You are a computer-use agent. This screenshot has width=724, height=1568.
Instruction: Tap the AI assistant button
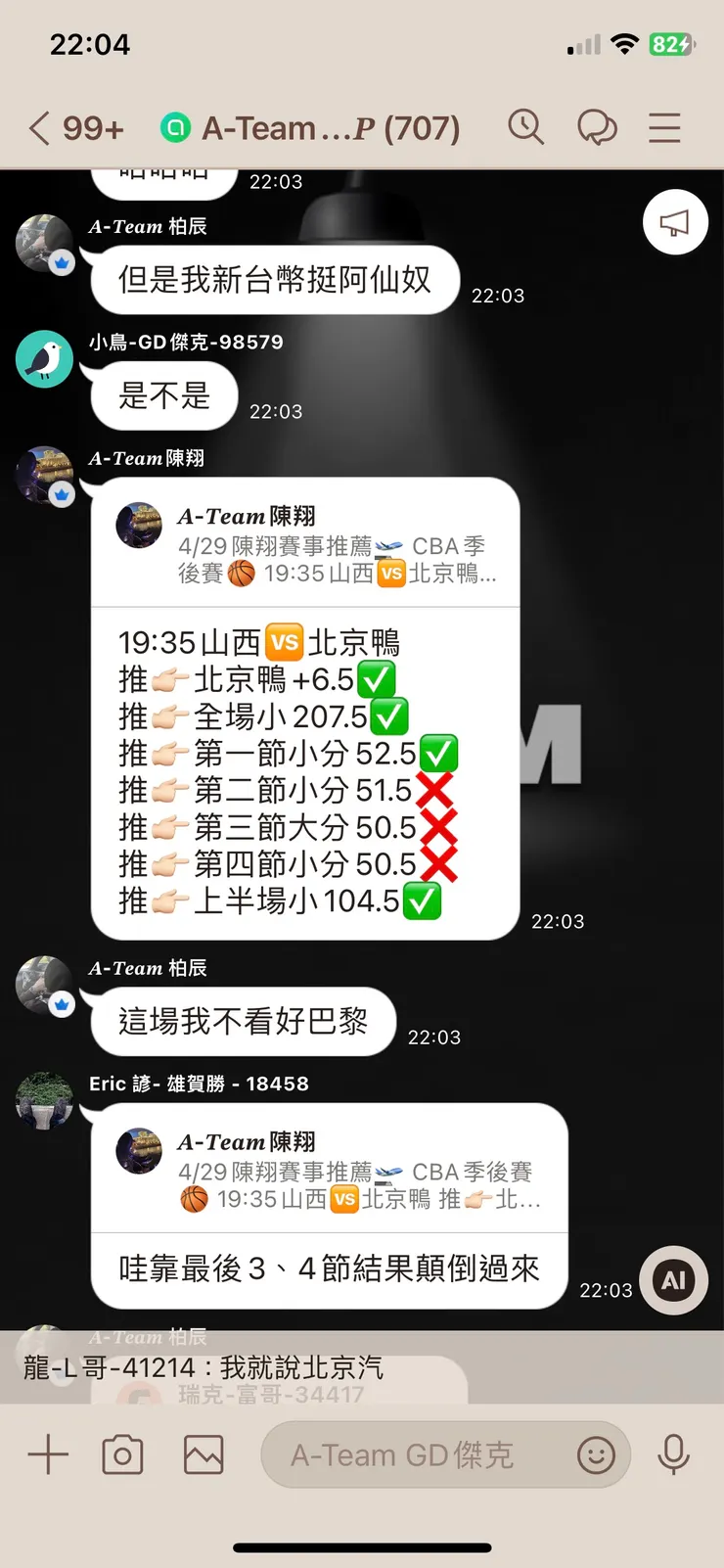pyautogui.click(x=673, y=1279)
